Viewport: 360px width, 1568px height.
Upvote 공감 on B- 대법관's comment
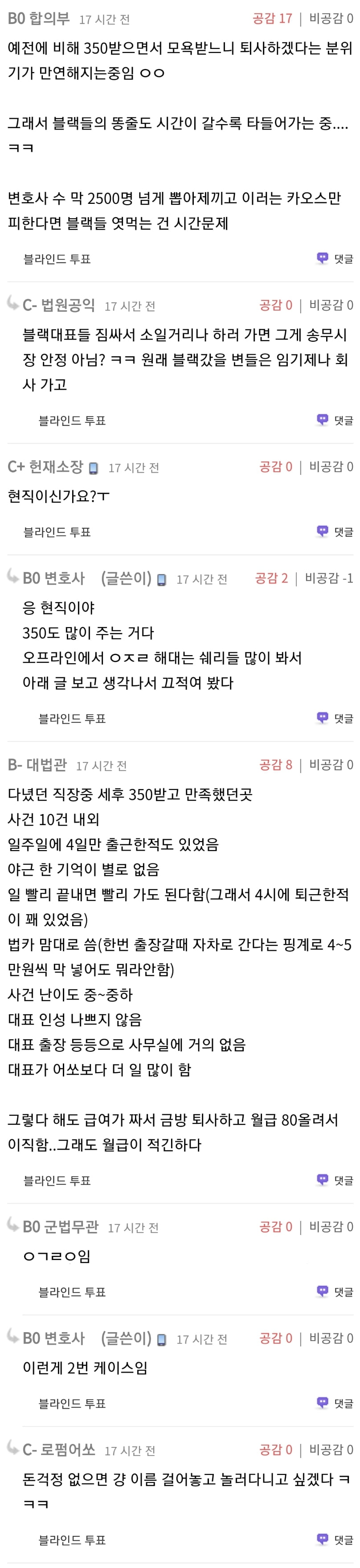coord(275,765)
